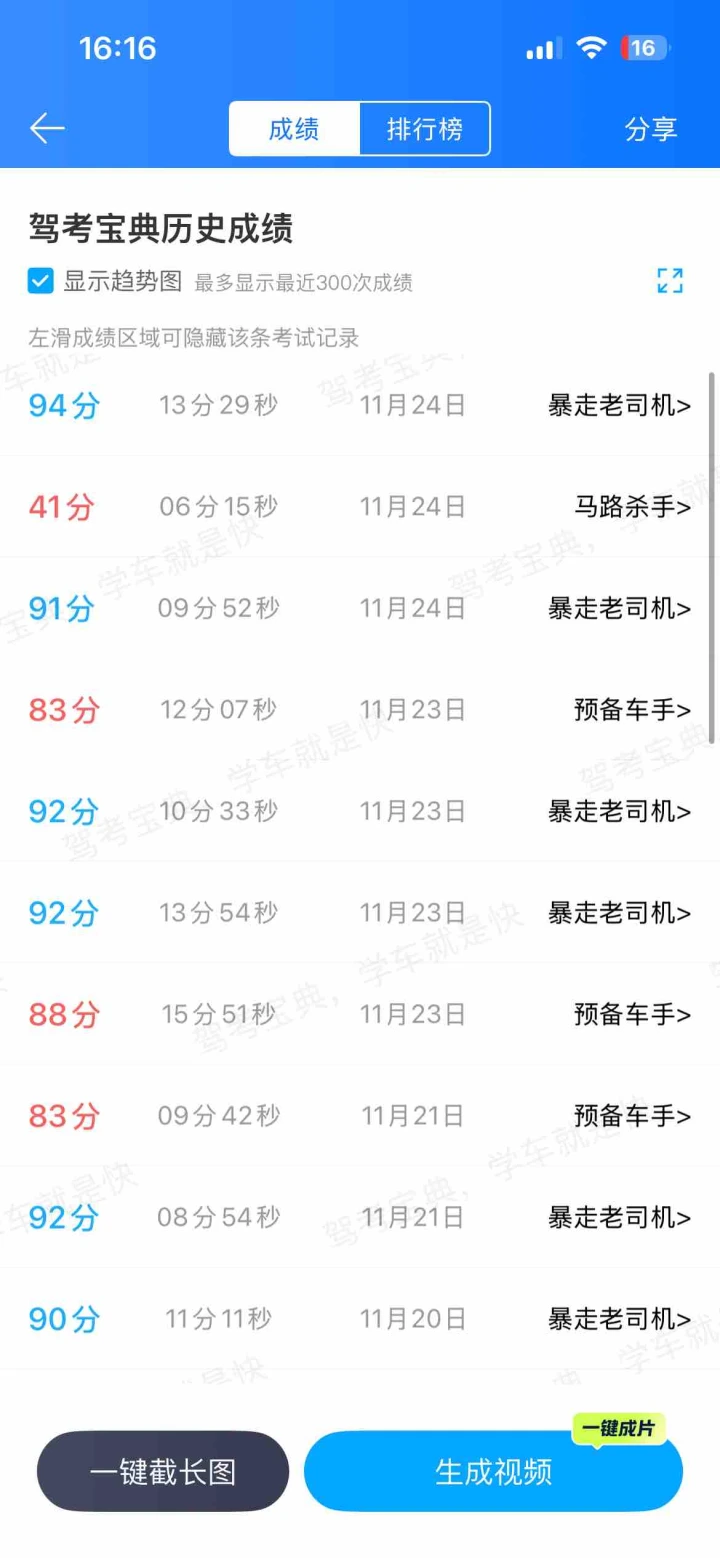Select the 成绩 tab
This screenshot has width=720, height=1558.
pos(294,129)
